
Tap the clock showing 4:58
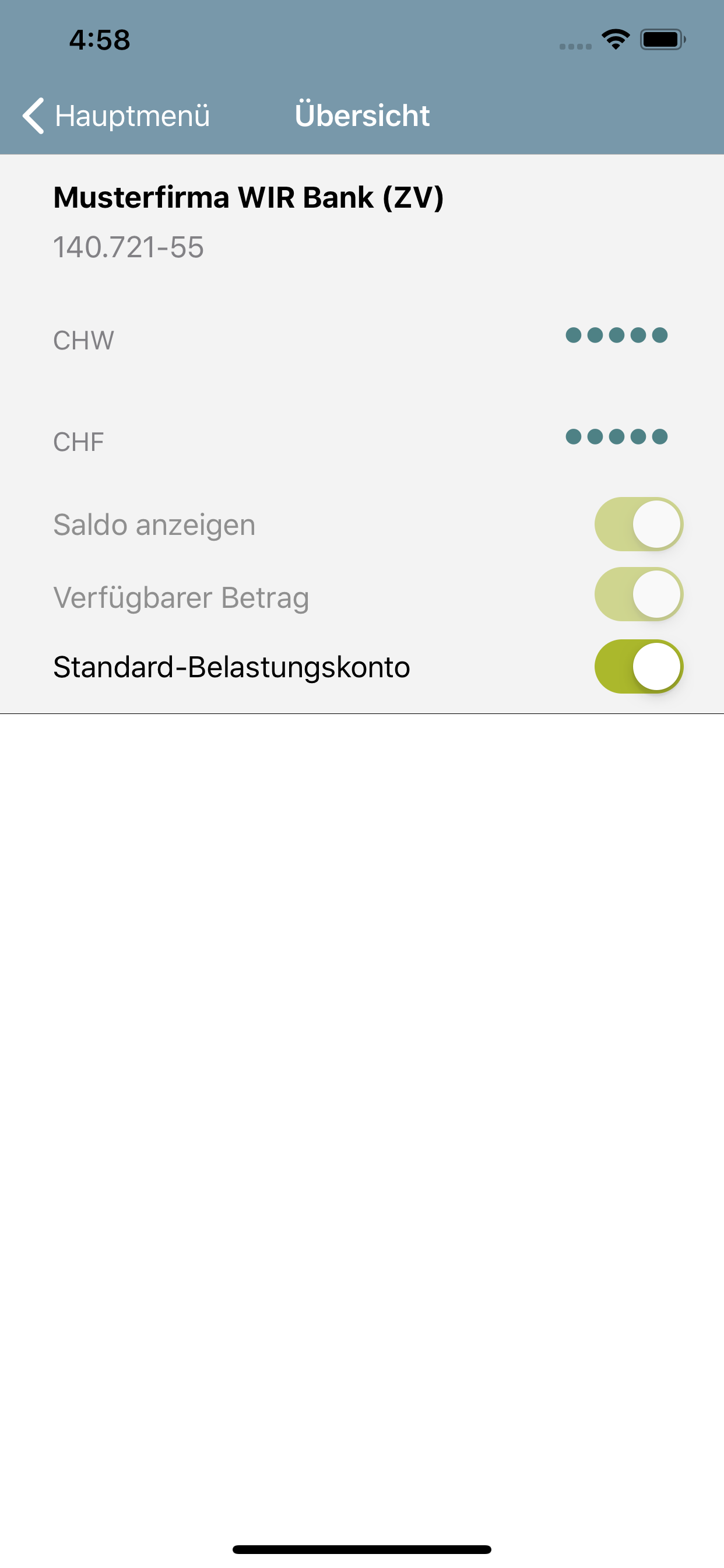(99, 40)
